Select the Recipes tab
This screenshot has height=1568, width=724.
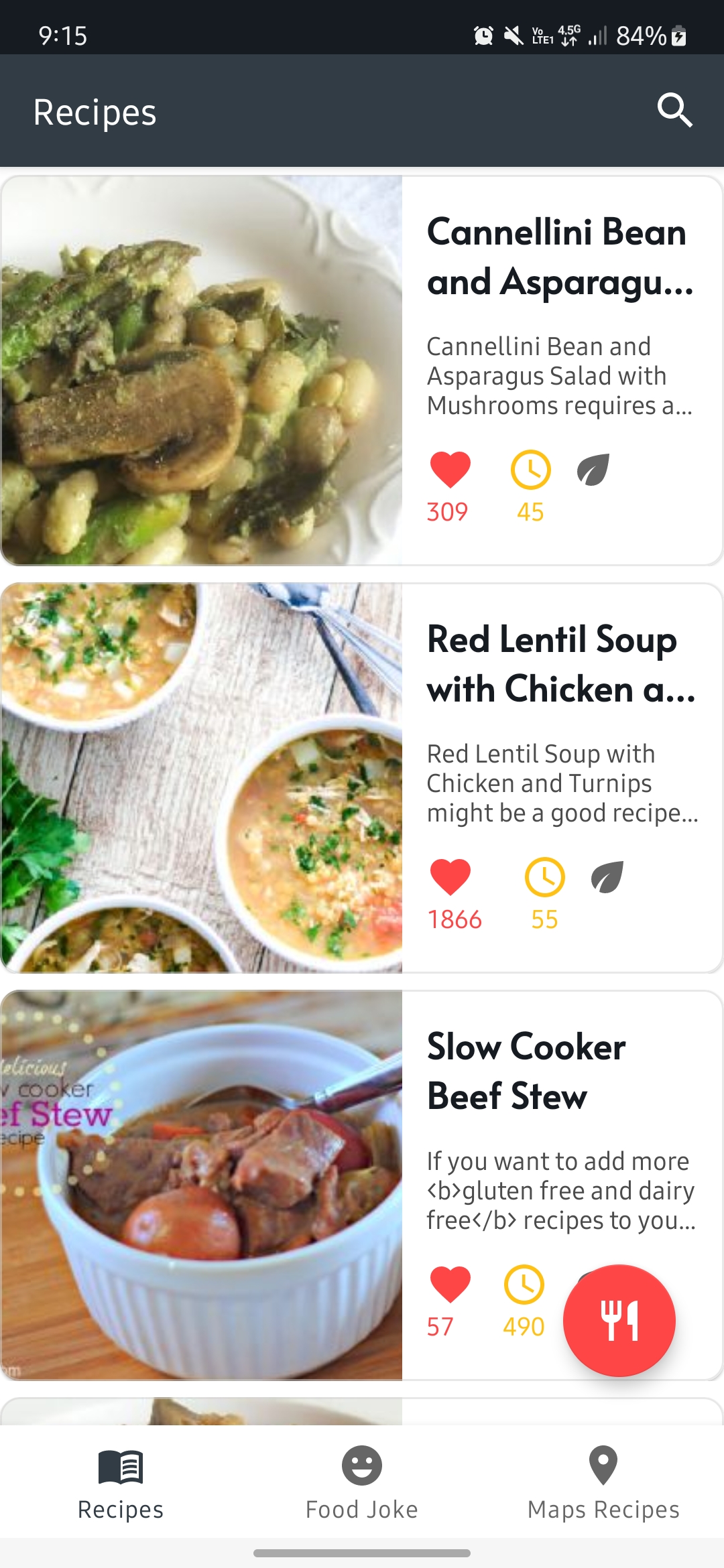(121, 1482)
